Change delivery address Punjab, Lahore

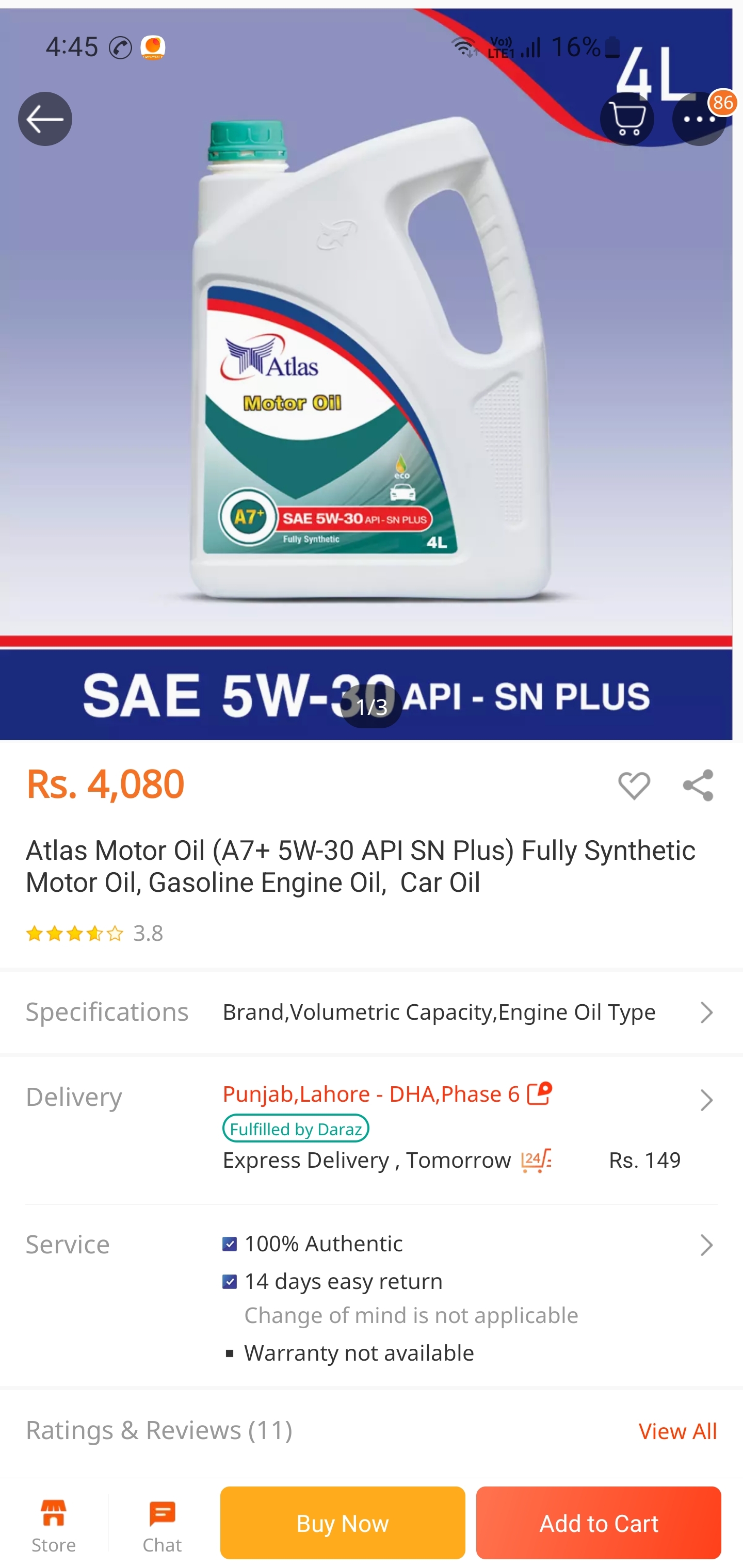[387, 1094]
